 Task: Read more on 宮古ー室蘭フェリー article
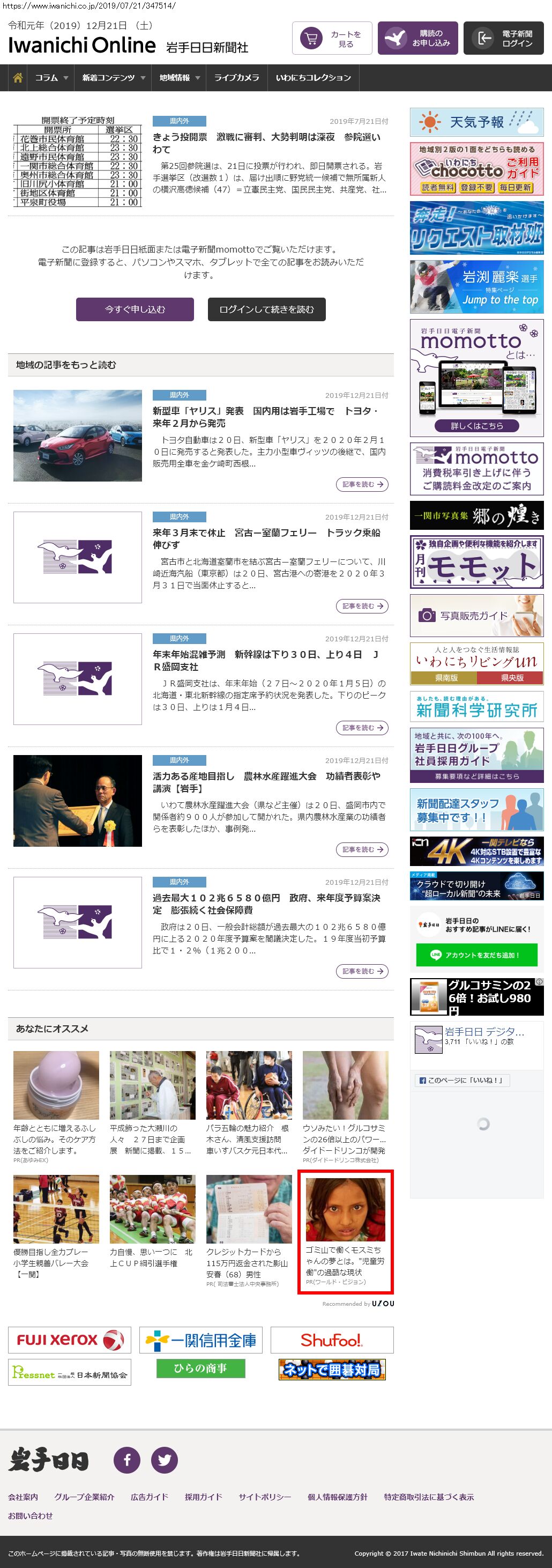[x=362, y=607]
